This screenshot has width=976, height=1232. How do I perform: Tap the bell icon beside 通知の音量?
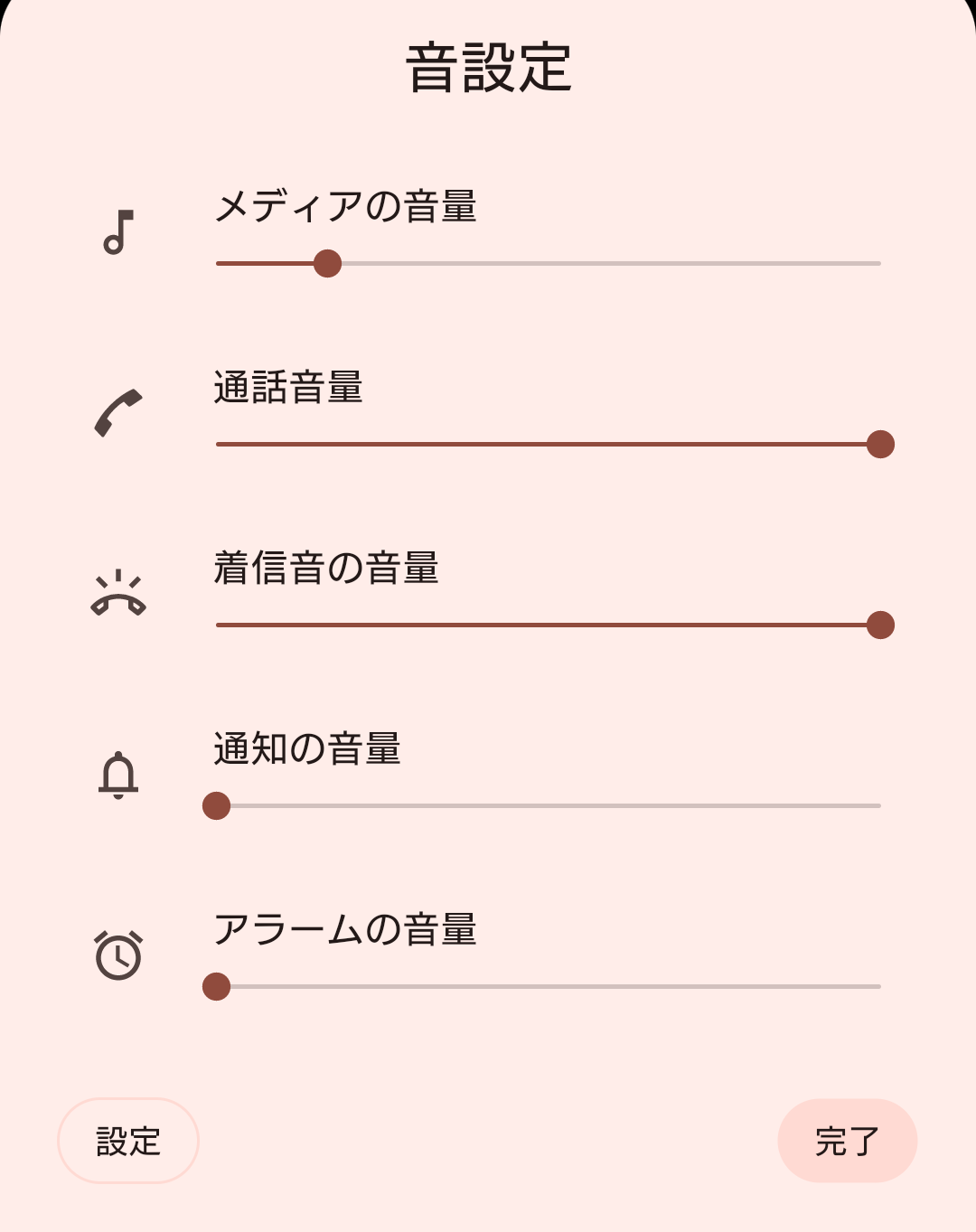point(118,775)
